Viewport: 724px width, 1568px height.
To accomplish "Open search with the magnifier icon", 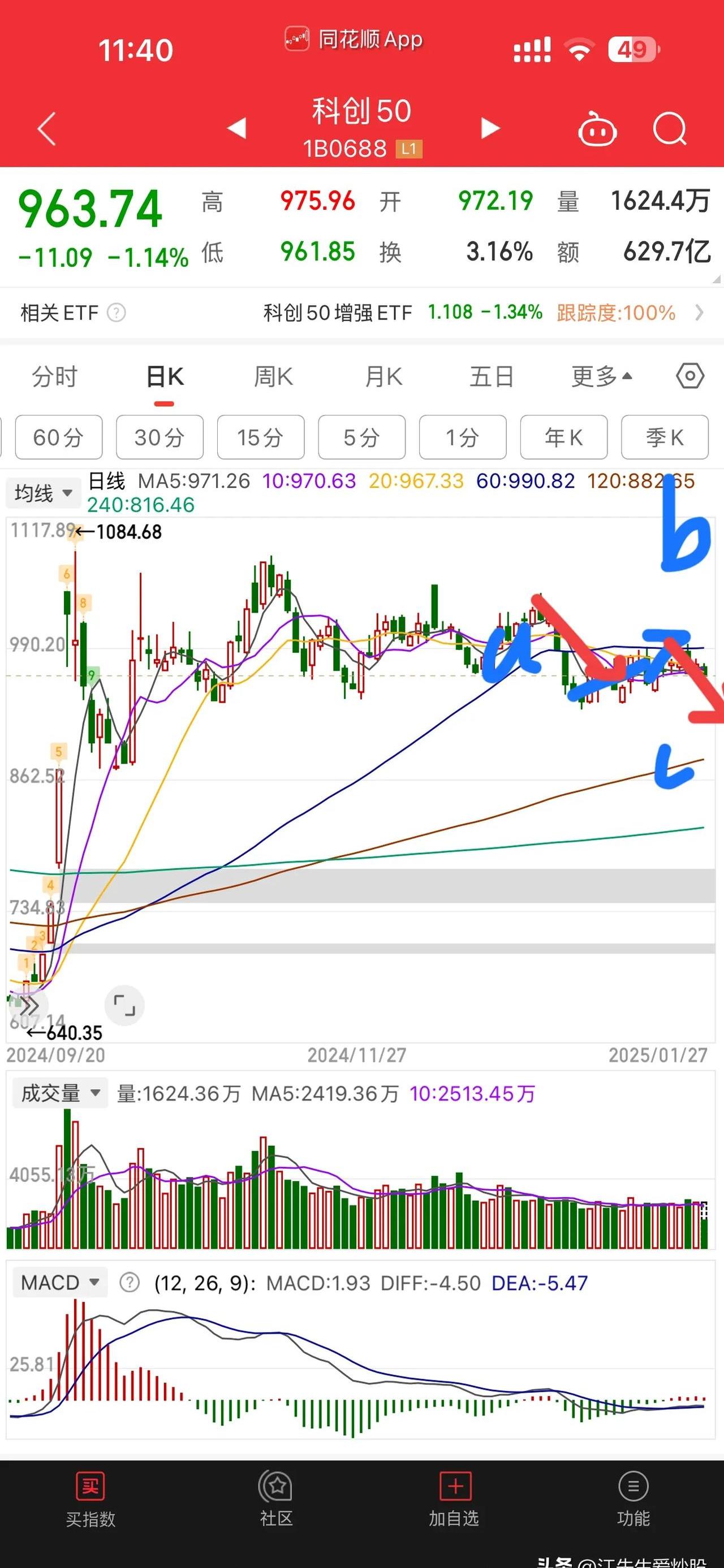I will click(x=669, y=128).
